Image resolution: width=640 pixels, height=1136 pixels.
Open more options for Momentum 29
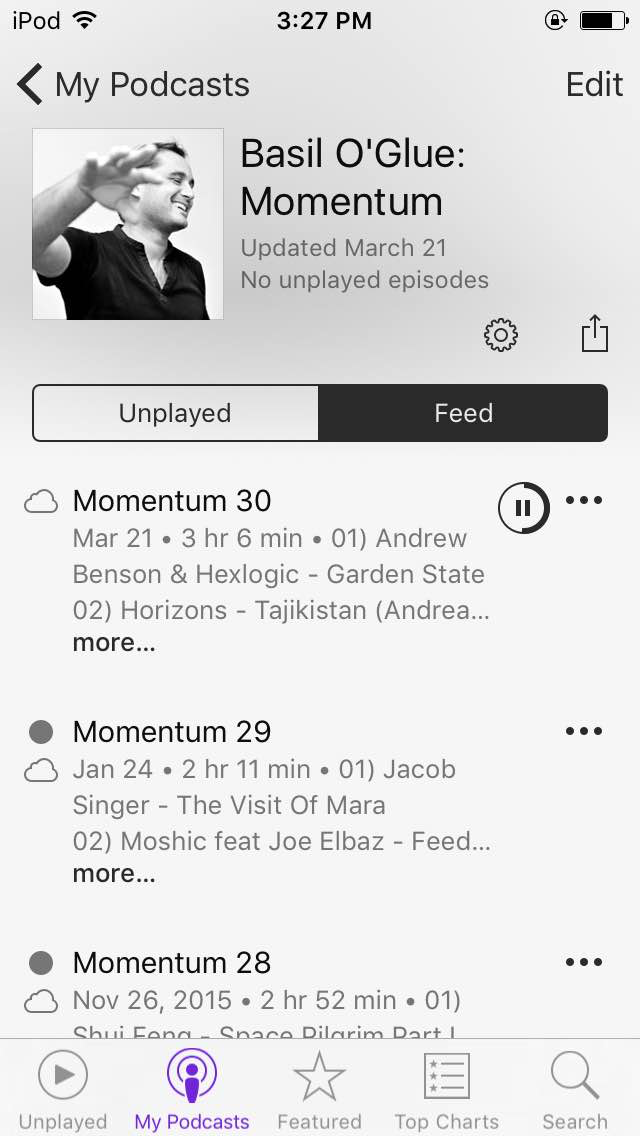[x=584, y=731]
